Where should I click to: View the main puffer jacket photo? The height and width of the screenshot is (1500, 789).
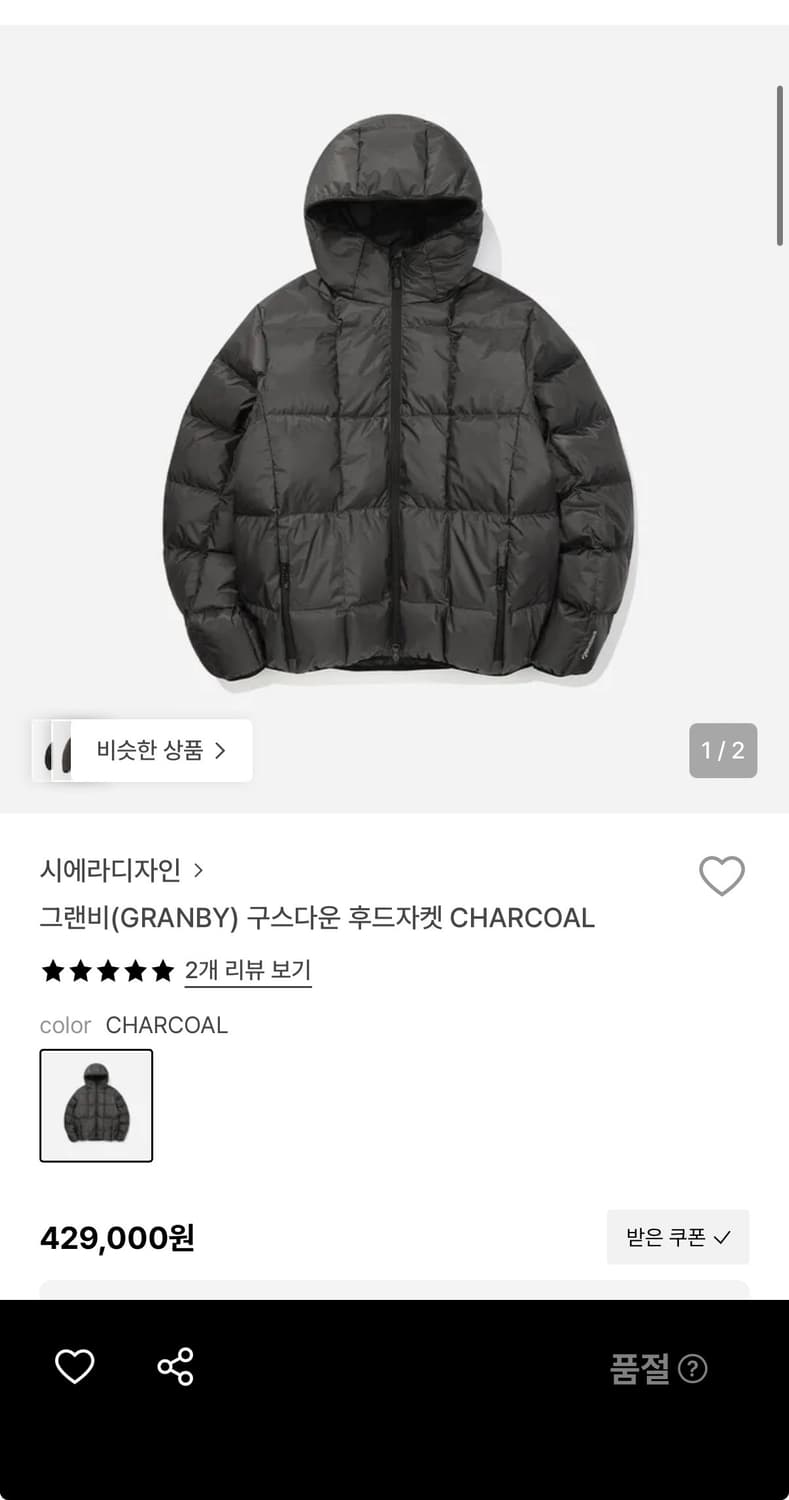[394, 400]
